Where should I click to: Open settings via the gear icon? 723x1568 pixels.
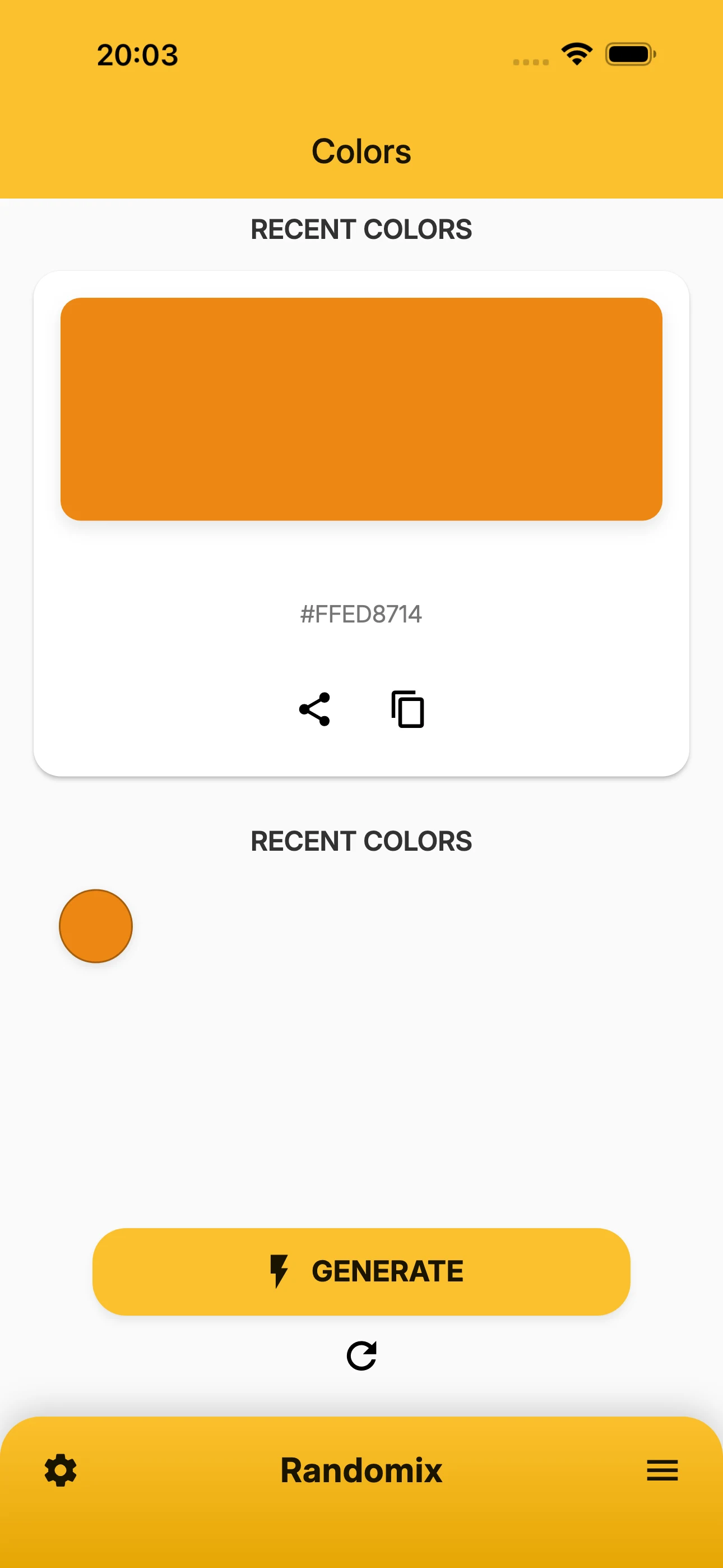tap(61, 1470)
